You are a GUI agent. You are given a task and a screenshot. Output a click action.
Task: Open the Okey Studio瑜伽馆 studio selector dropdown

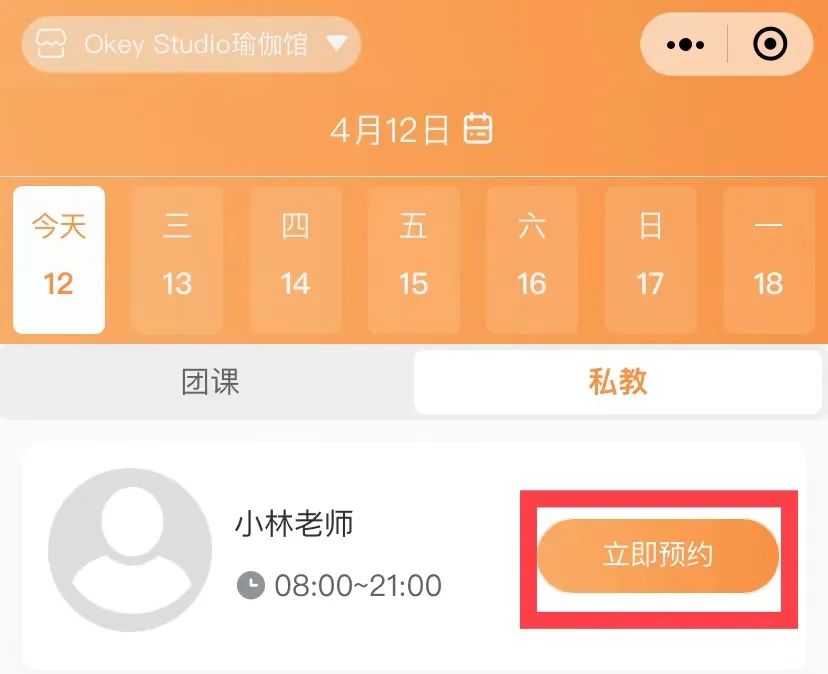pos(190,44)
